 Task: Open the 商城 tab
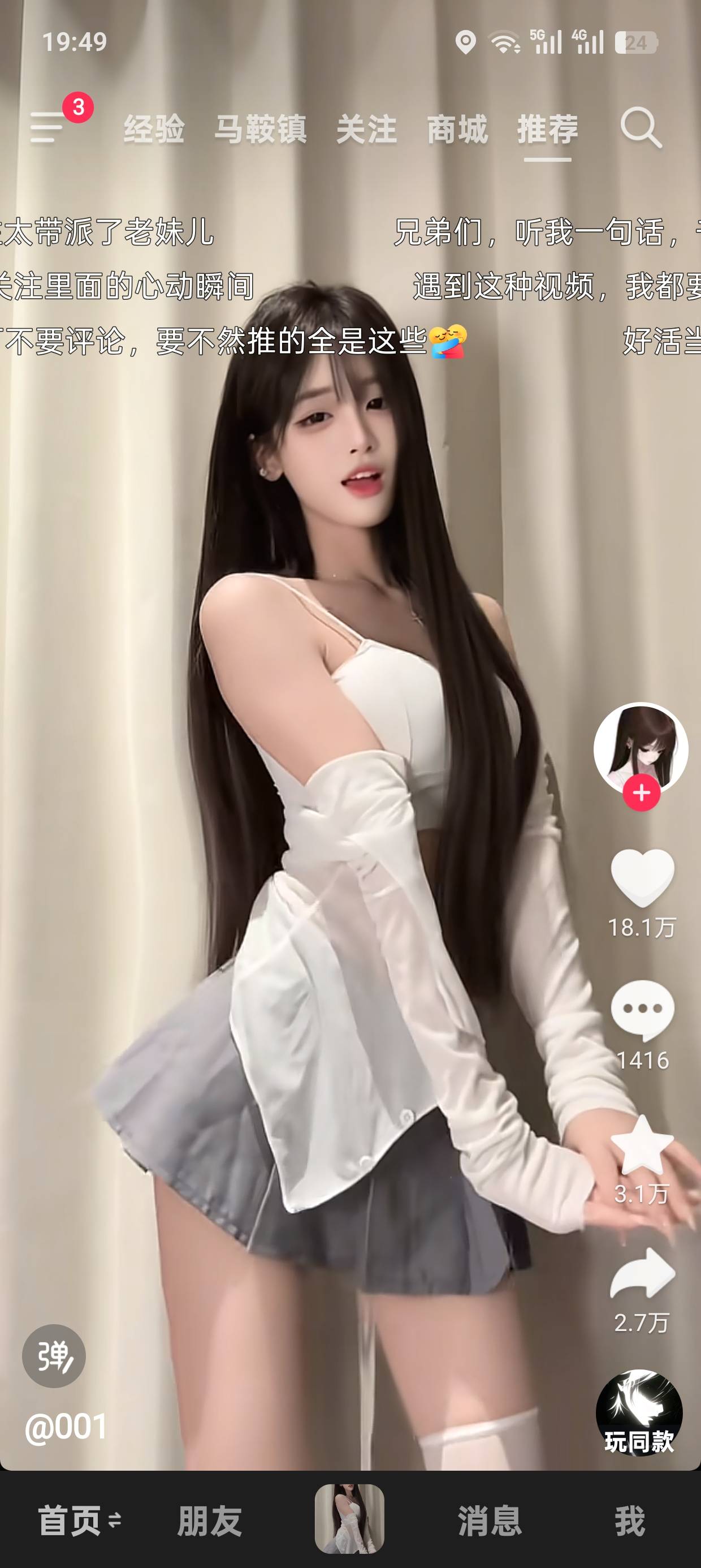457,129
